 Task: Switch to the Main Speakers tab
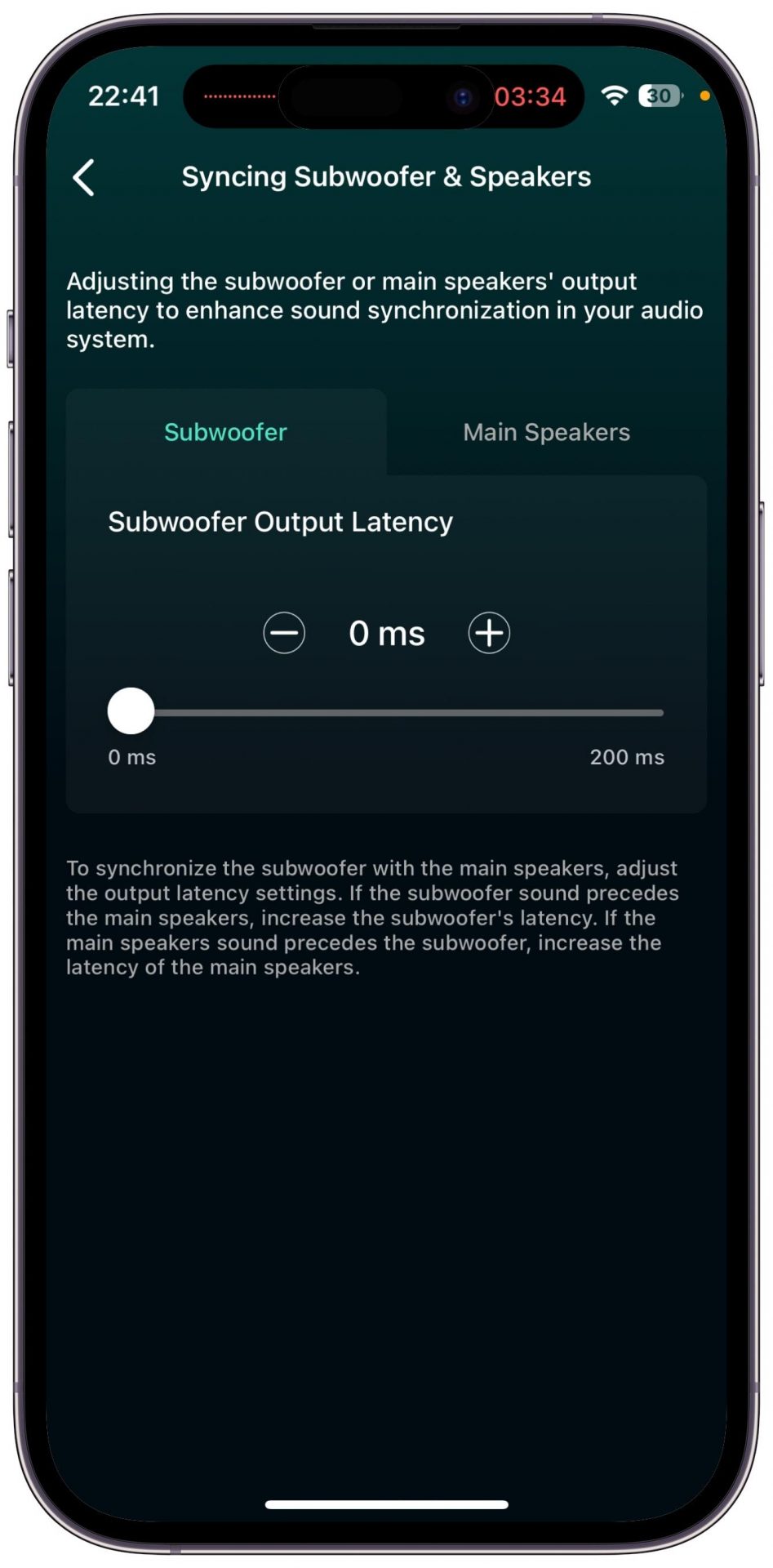(546, 432)
